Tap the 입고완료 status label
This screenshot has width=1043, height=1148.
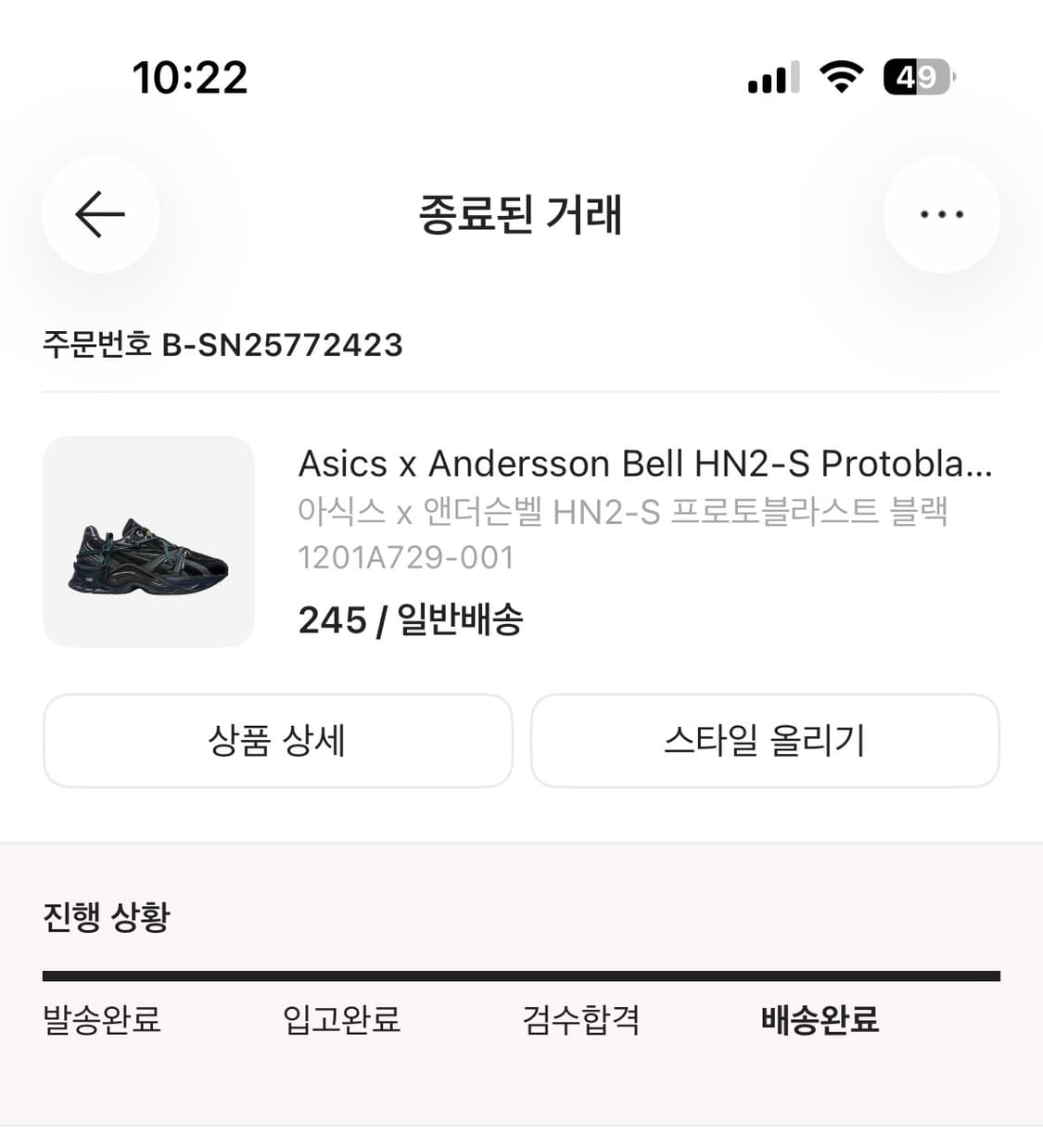tap(342, 1020)
